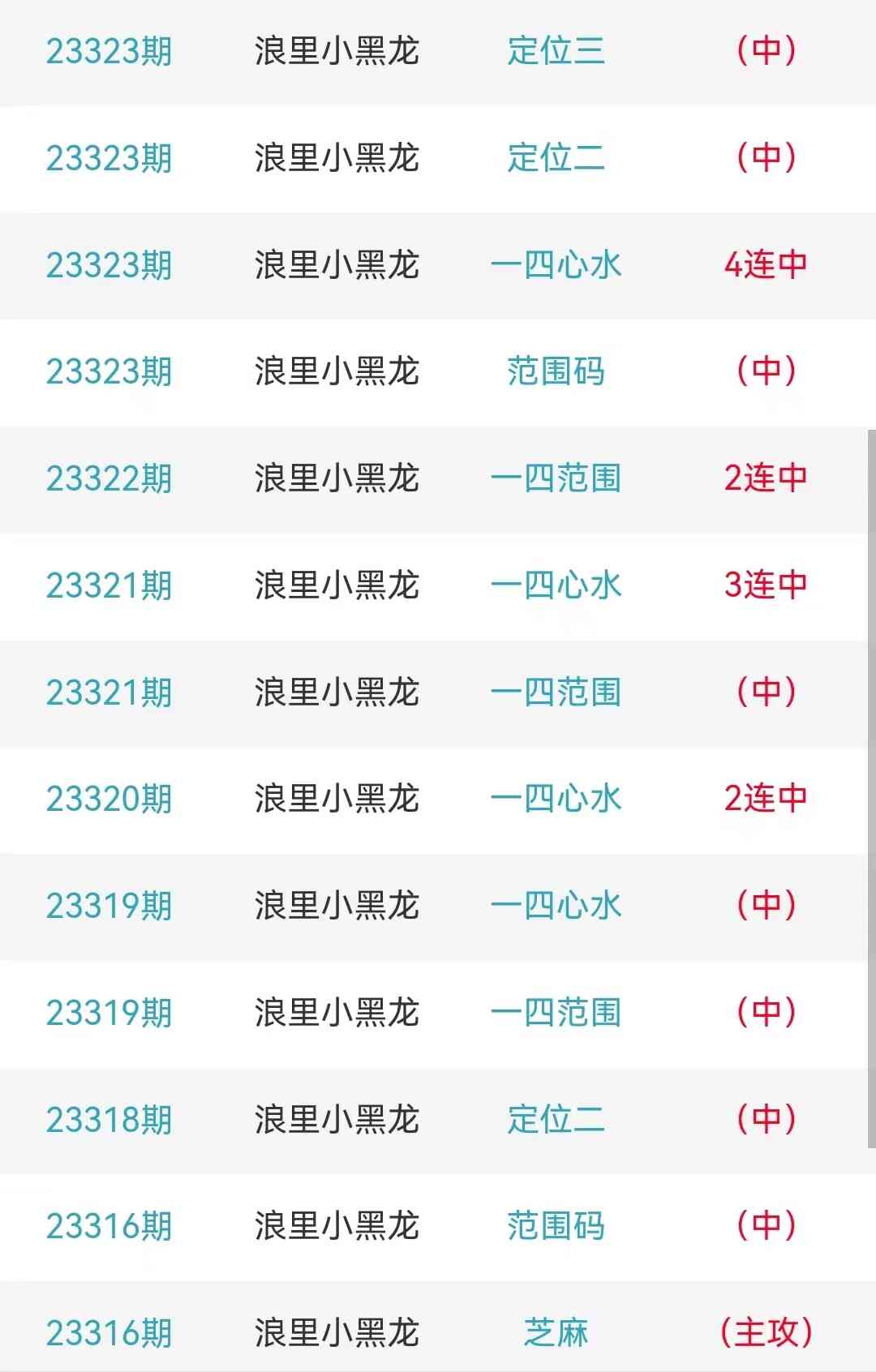Open the 23323期 定位二 entry
876x1372 pixels.
point(556,158)
